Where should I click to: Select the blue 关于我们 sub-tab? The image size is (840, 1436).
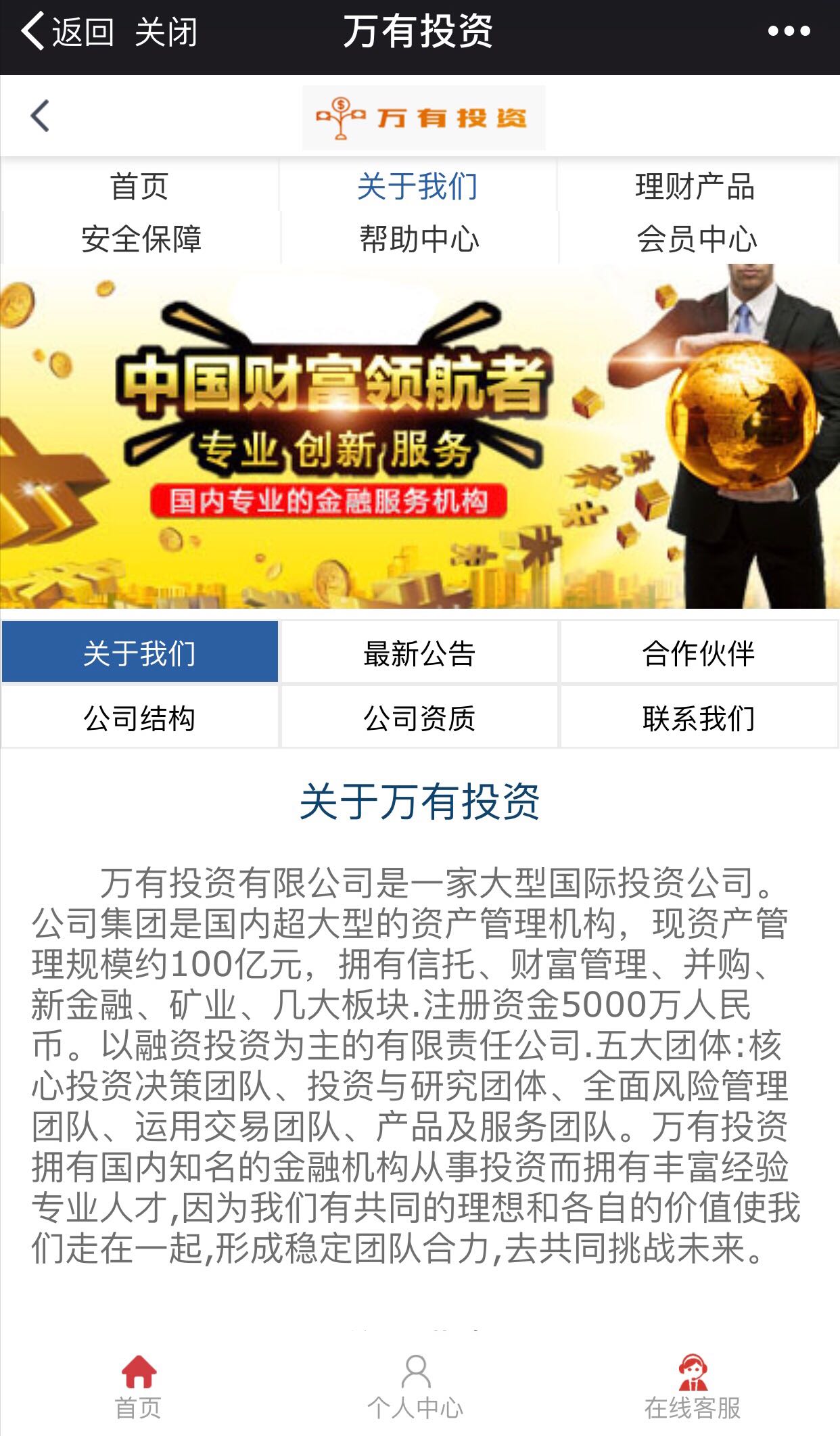[140, 653]
